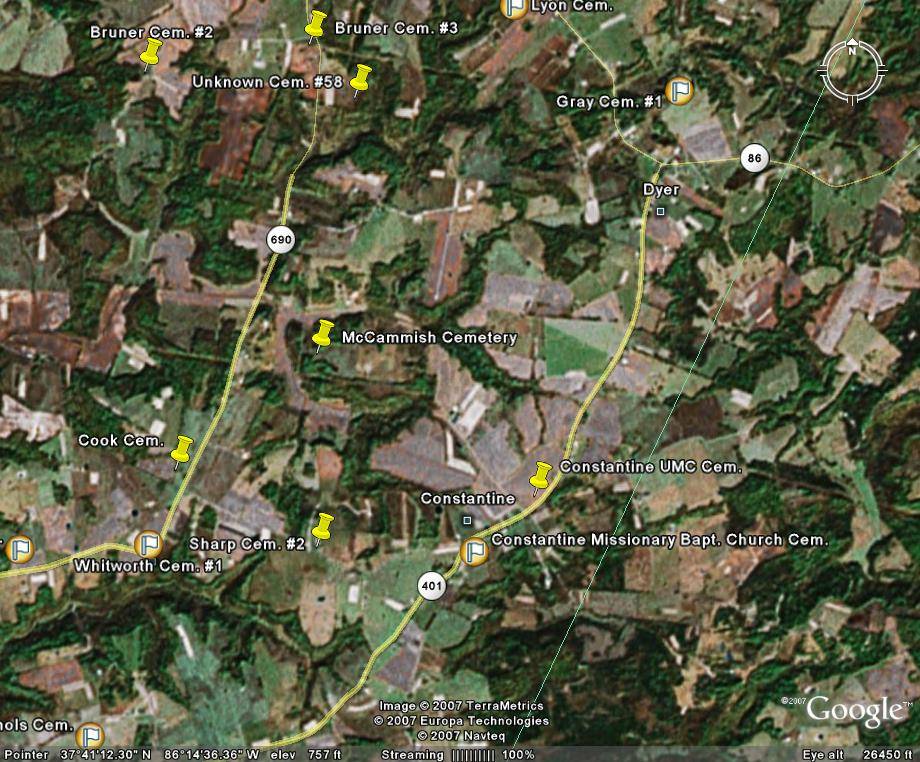Open the Whitworth Cem. #1 flag marker
This screenshot has width=920, height=762.
(148, 545)
